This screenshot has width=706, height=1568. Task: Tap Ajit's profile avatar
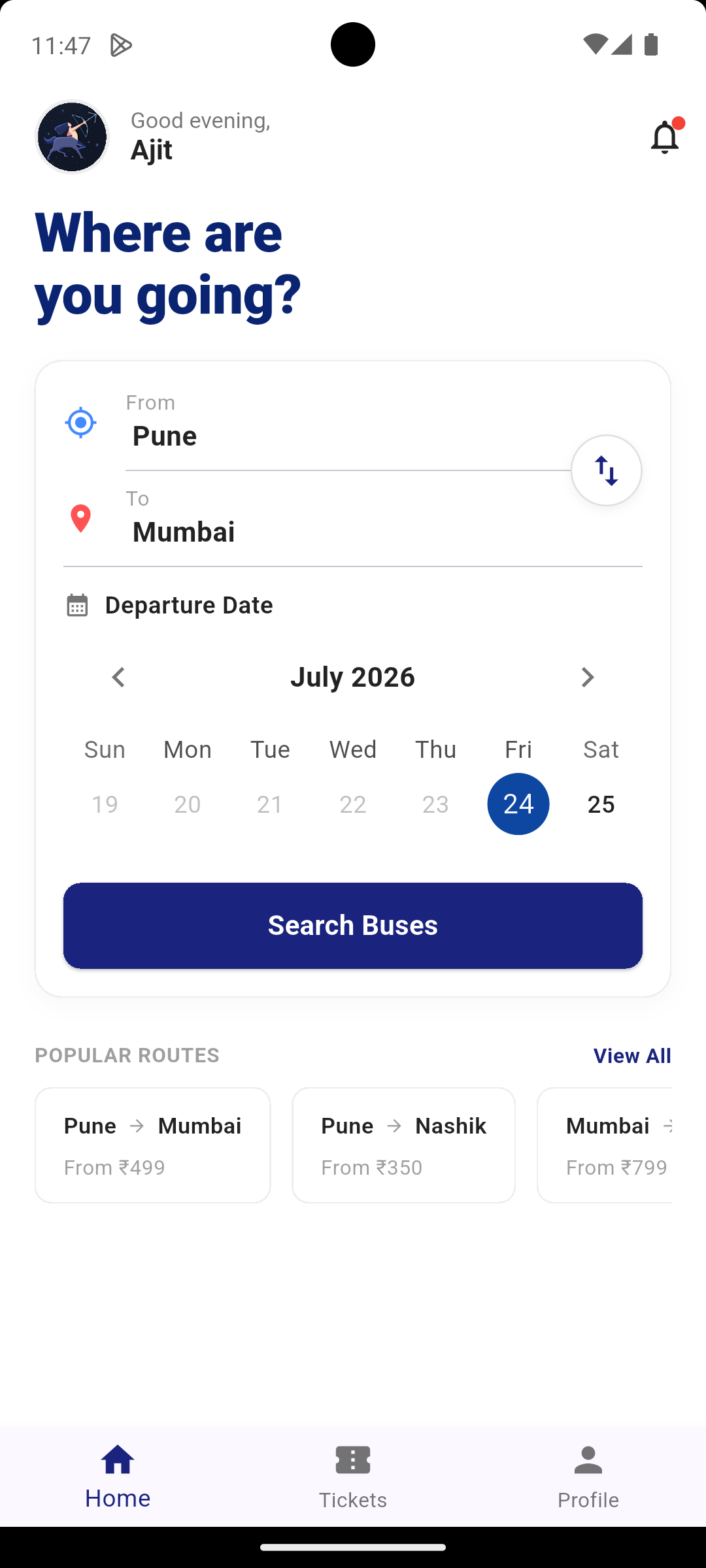(x=72, y=137)
